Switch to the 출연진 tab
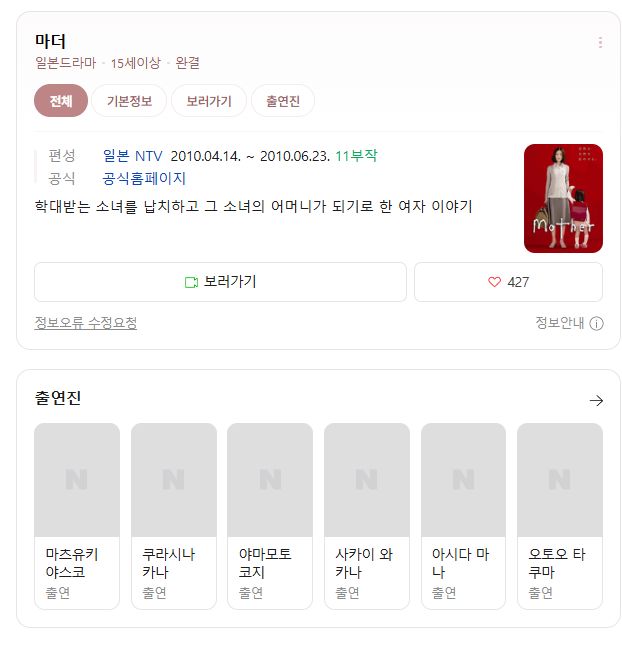The height and width of the screenshot is (650, 622). pos(283,101)
